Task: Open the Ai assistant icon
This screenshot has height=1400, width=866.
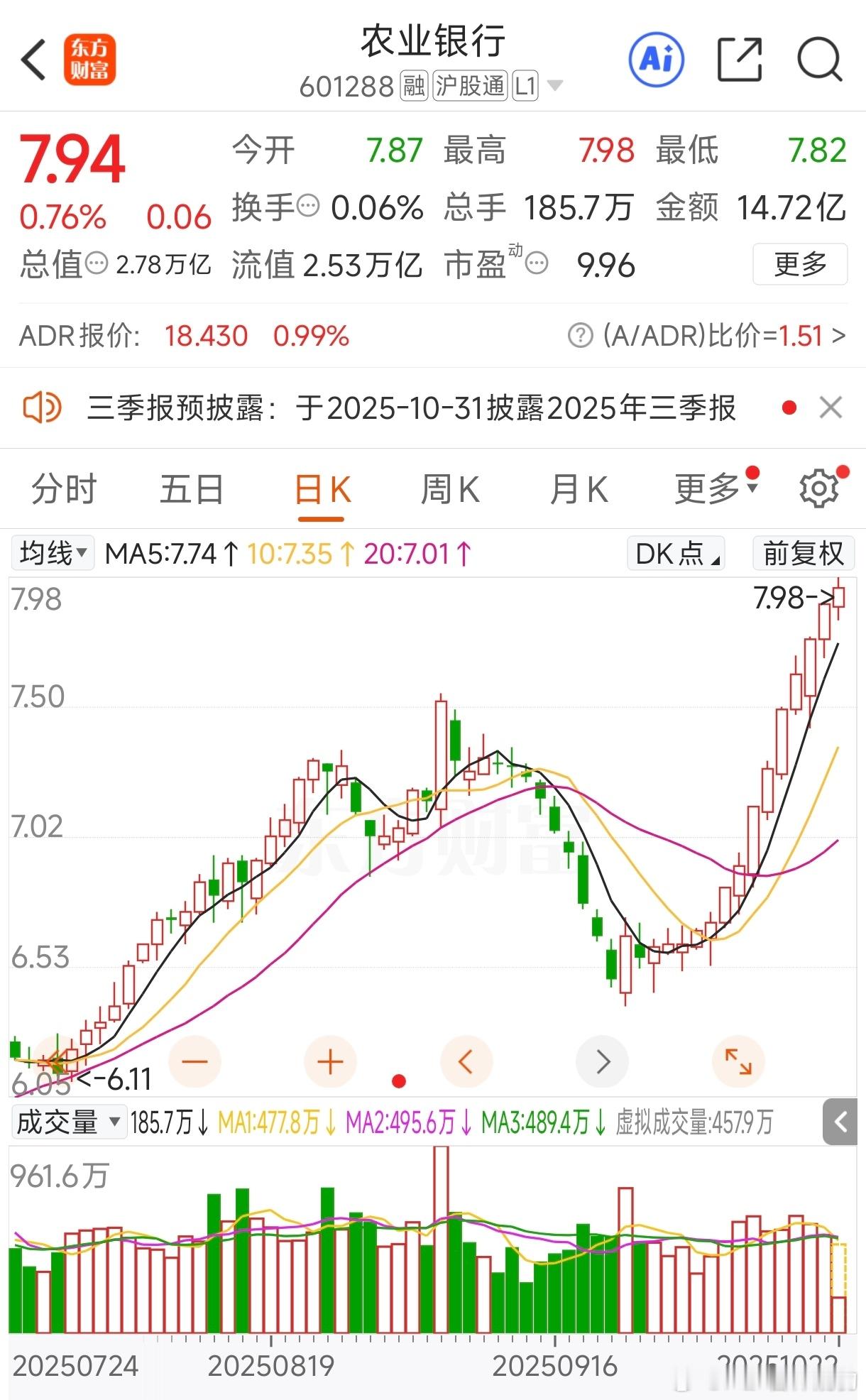Action: pyautogui.click(x=657, y=60)
